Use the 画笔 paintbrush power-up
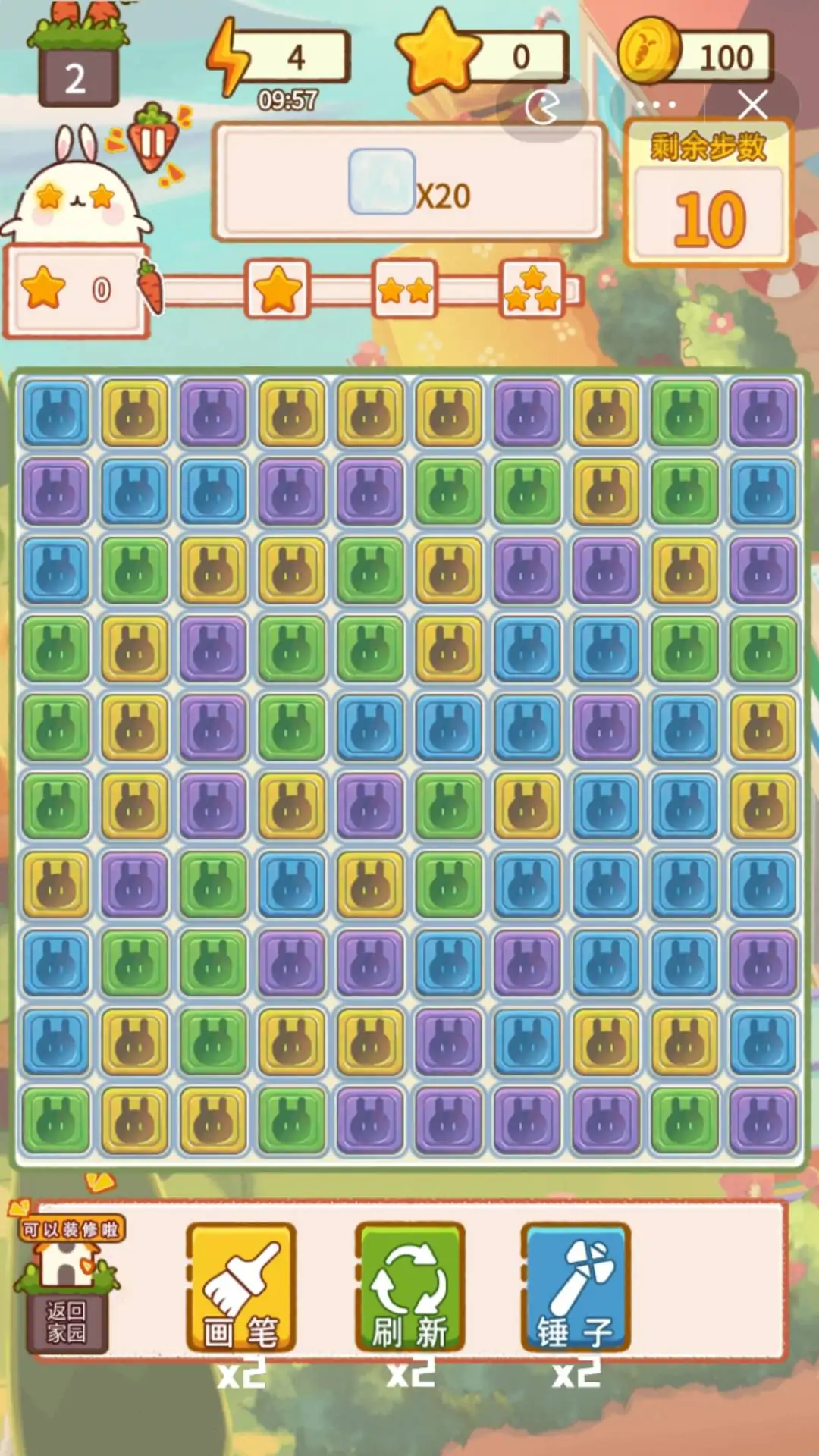Screen dimensions: 819x1456 241,1288
